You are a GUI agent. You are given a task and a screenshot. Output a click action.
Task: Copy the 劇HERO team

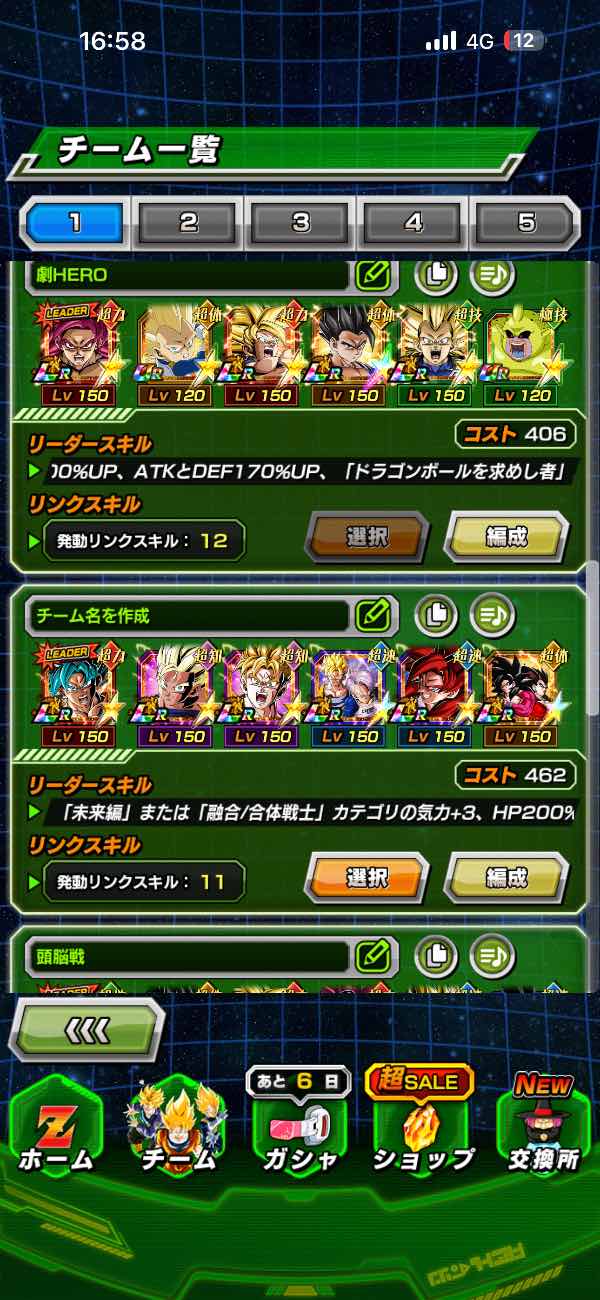pyautogui.click(x=436, y=273)
